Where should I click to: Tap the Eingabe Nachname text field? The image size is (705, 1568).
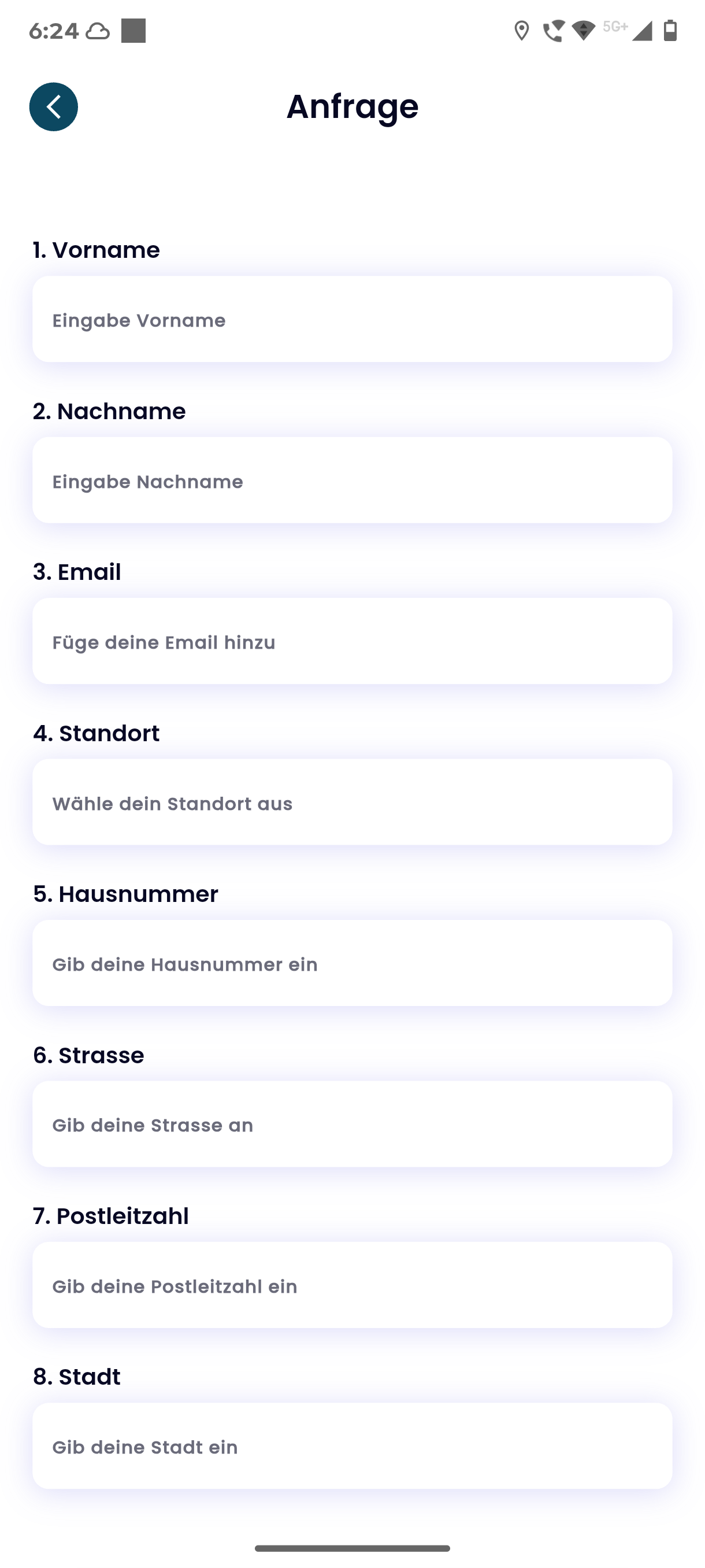pos(352,480)
